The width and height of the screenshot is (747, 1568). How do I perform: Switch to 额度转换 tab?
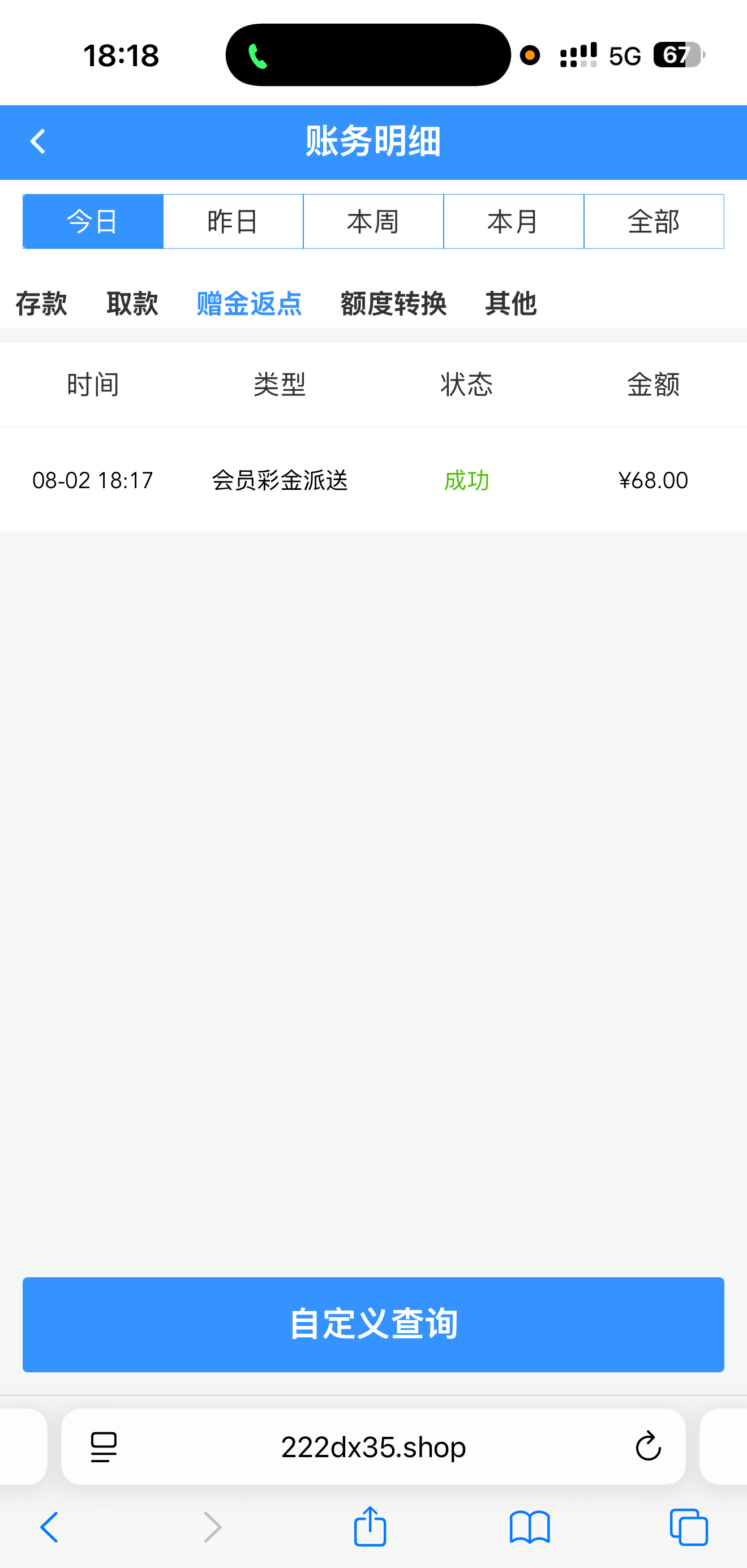(x=393, y=303)
